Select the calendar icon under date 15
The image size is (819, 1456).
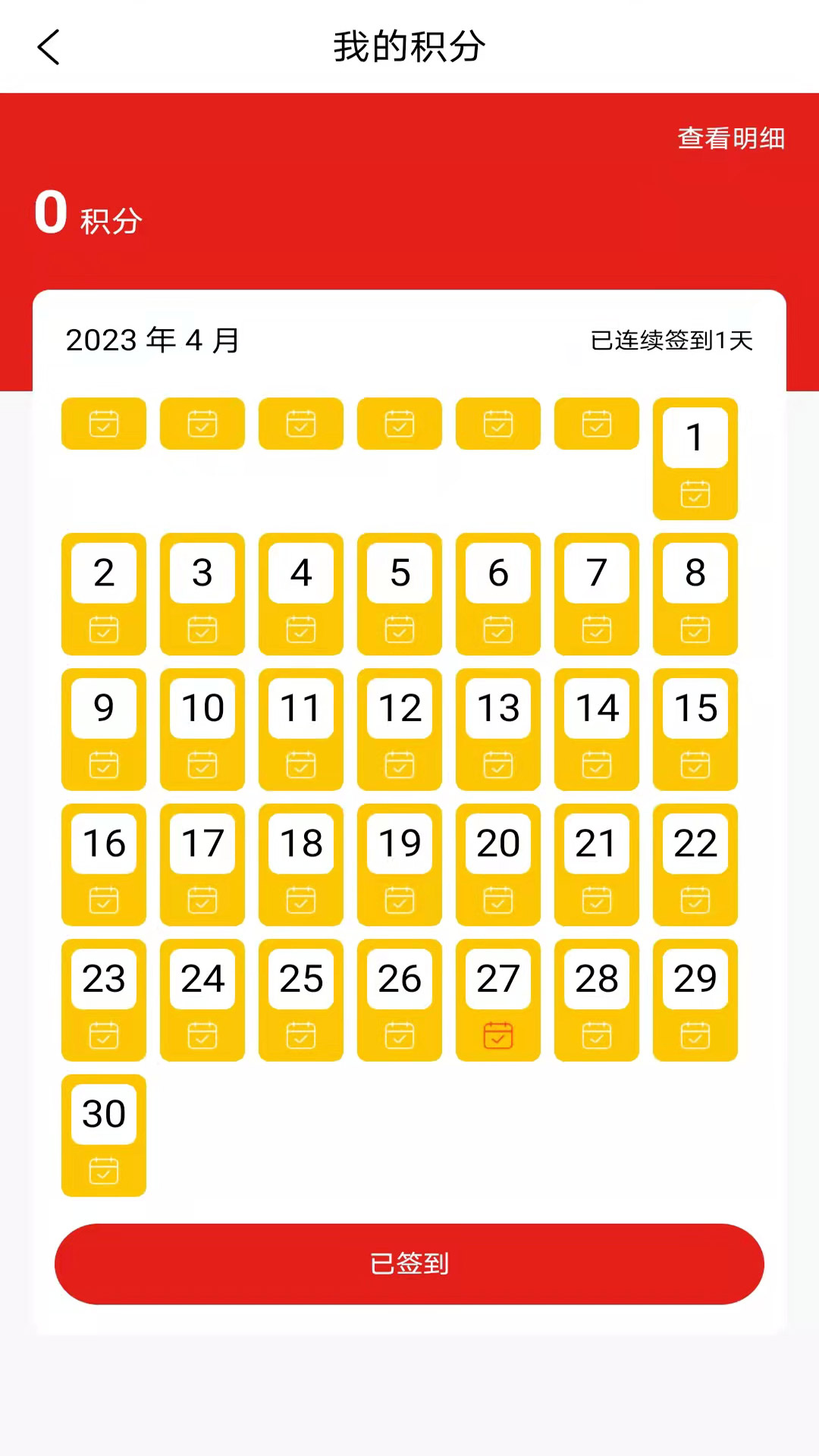coord(695,765)
